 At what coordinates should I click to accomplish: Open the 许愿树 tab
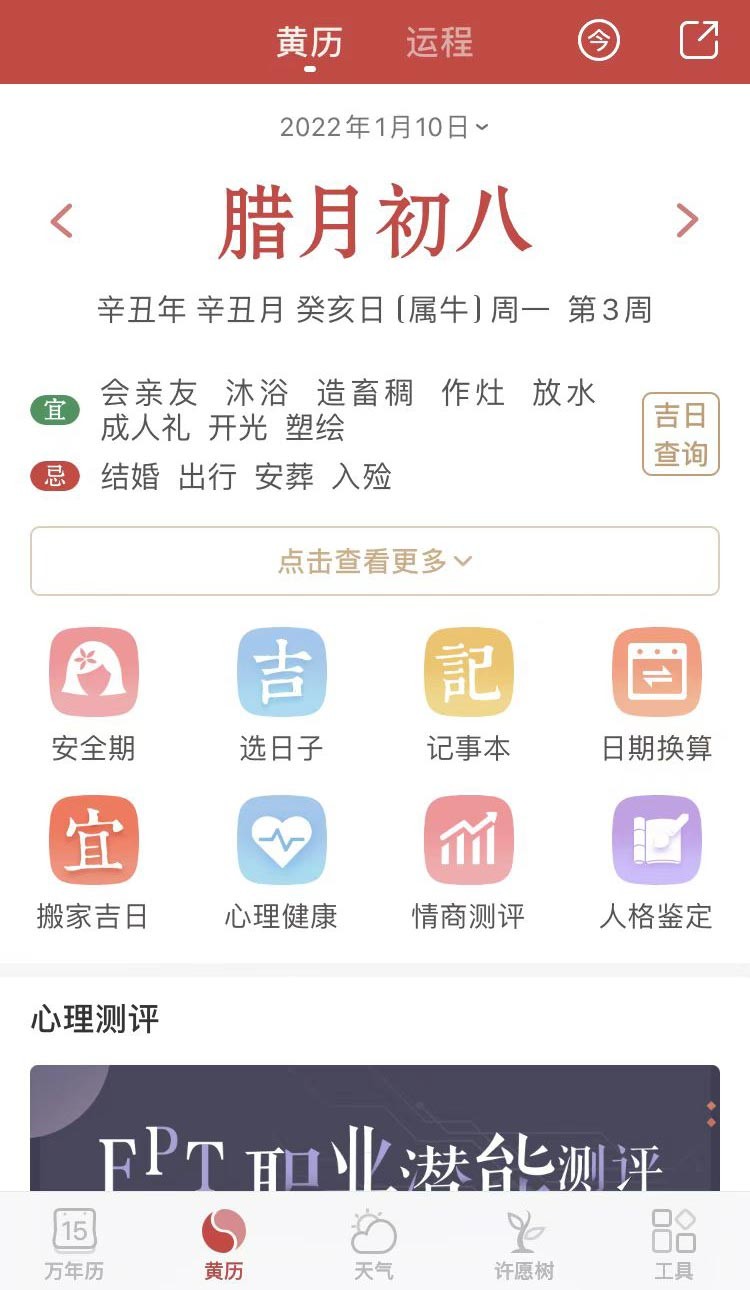click(524, 1243)
